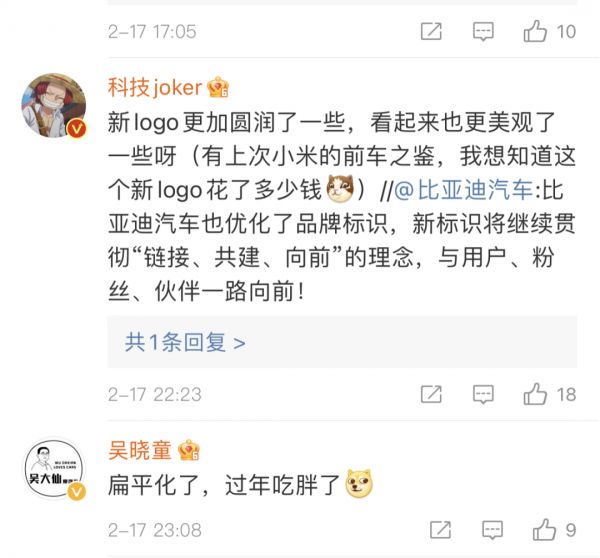Expand 共1条回复 under 科技joker's comment

pyautogui.click(x=185, y=342)
